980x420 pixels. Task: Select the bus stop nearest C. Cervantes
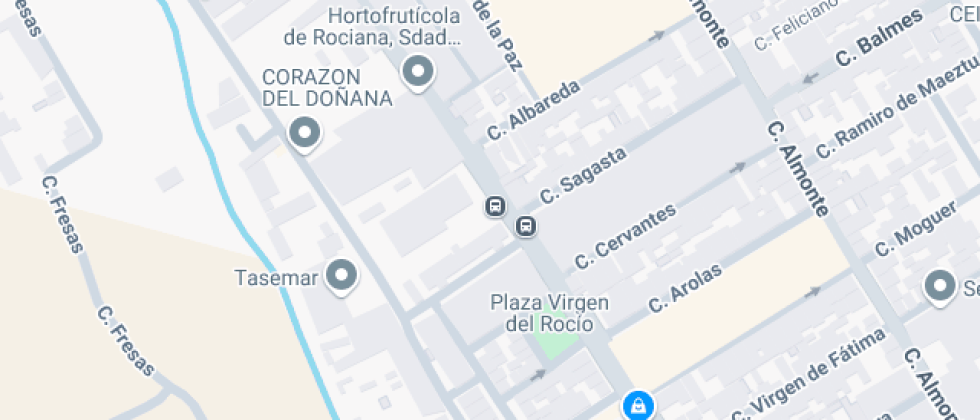pos(526,226)
